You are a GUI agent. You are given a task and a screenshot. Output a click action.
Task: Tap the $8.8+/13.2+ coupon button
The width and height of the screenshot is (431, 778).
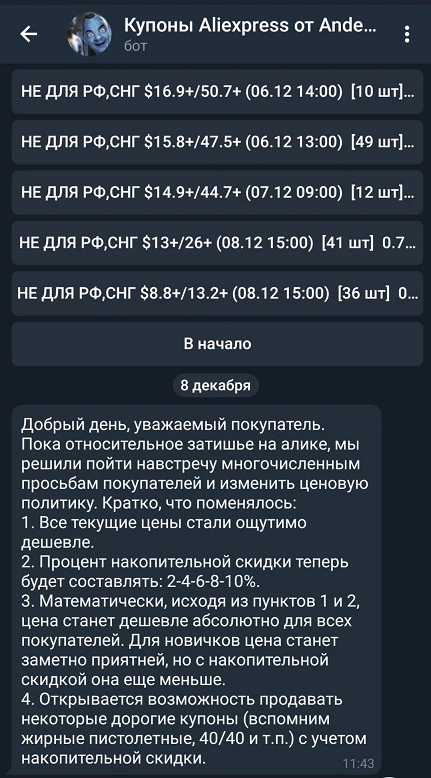(217, 293)
